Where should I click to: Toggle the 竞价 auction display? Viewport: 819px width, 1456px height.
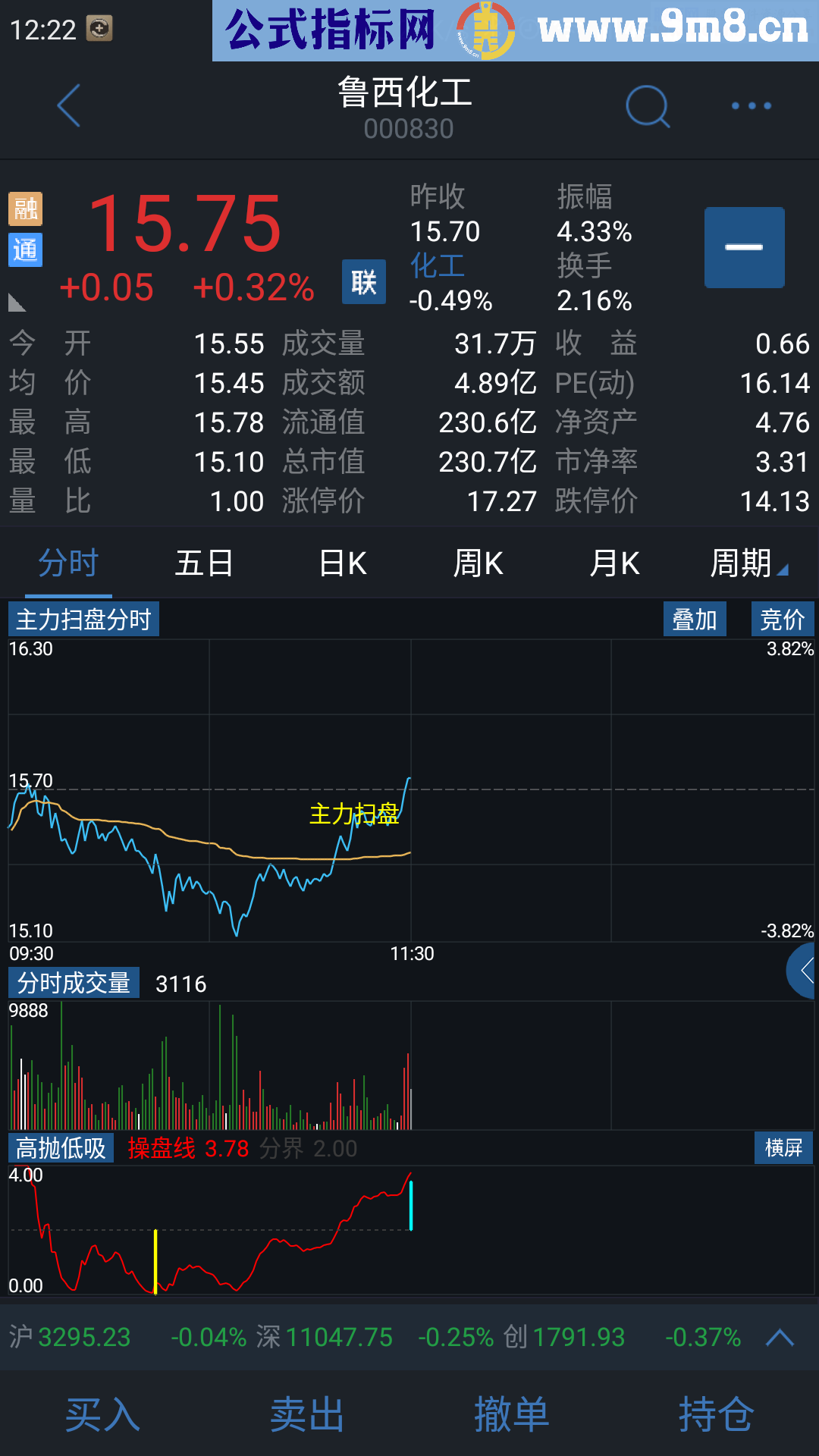pos(782,619)
